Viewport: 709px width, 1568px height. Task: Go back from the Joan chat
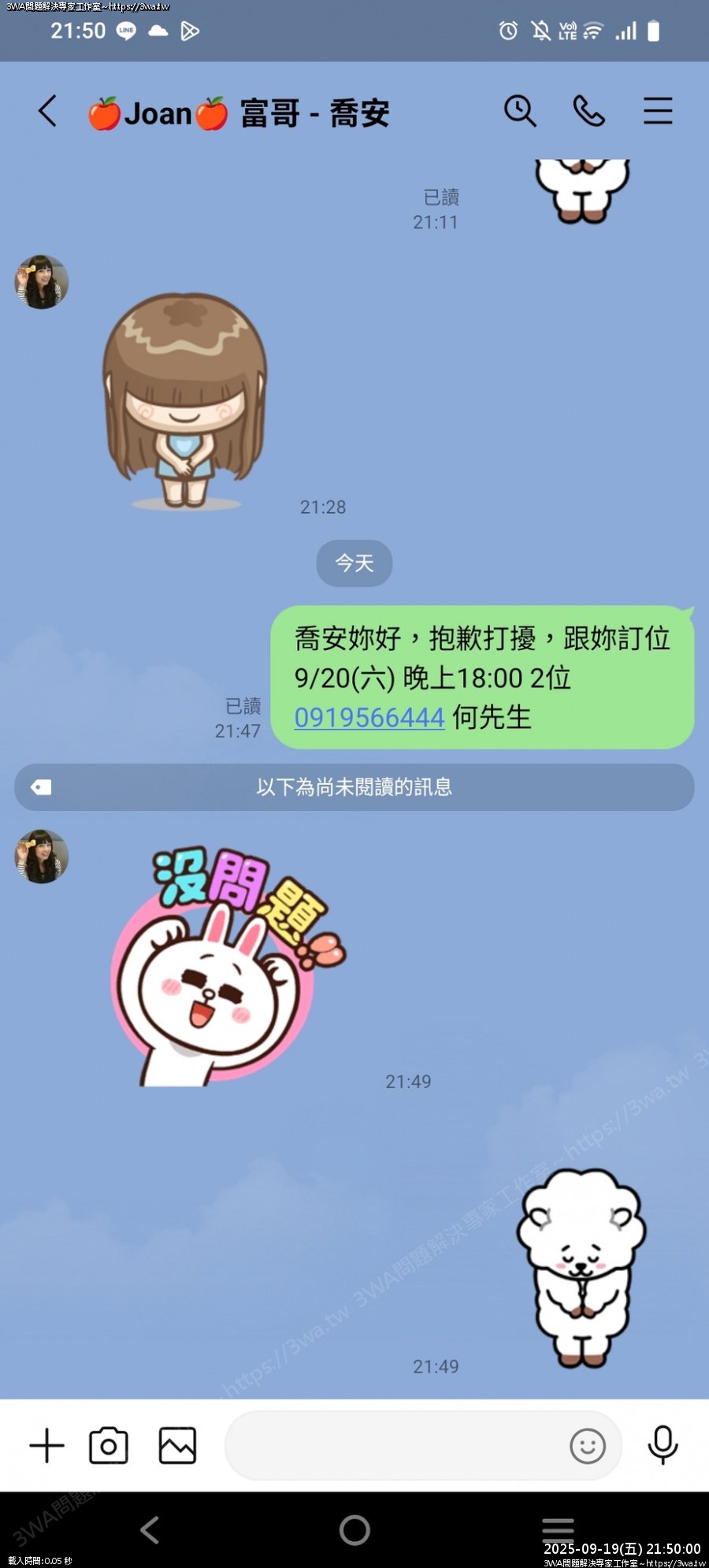tap(48, 111)
